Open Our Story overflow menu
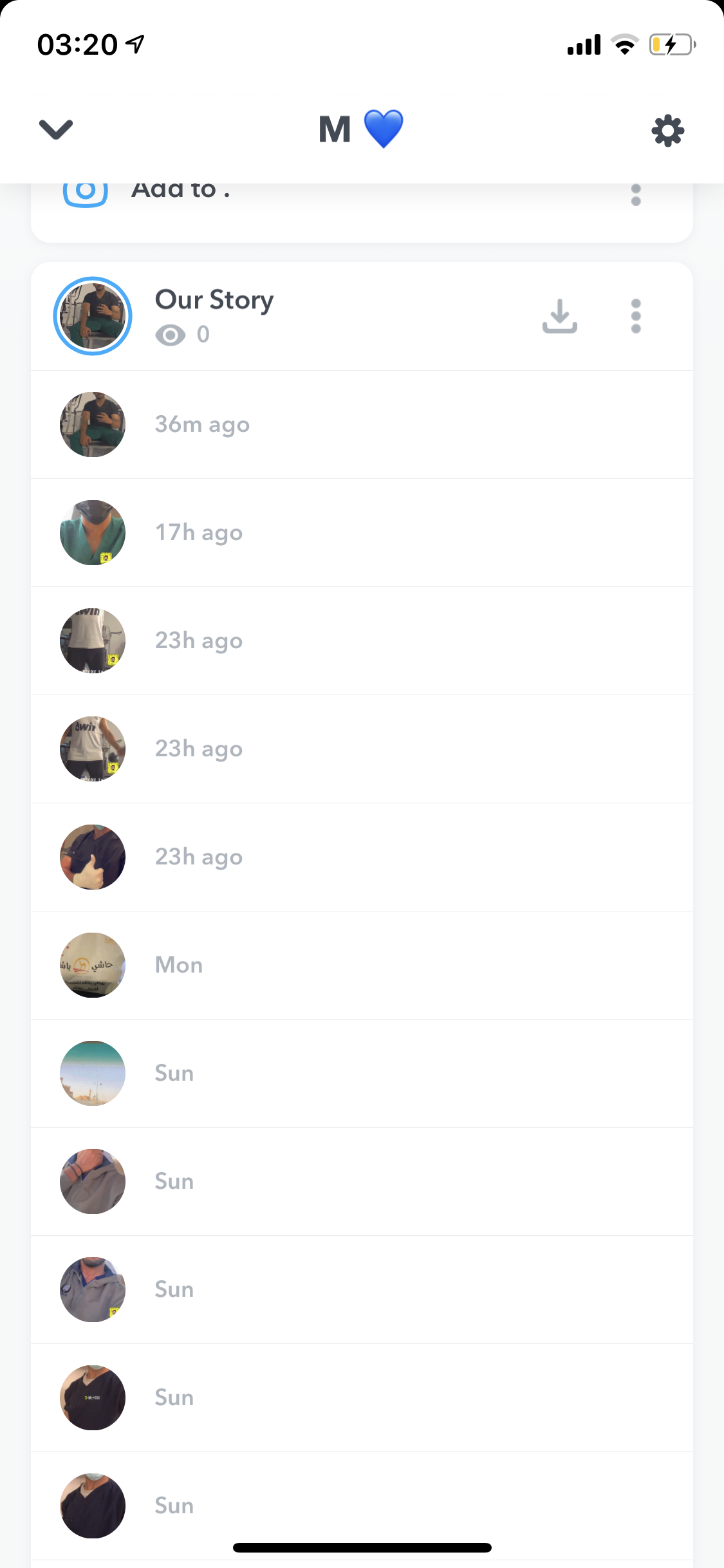The height and width of the screenshot is (1568, 724). pyautogui.click(x=636, y=316)
